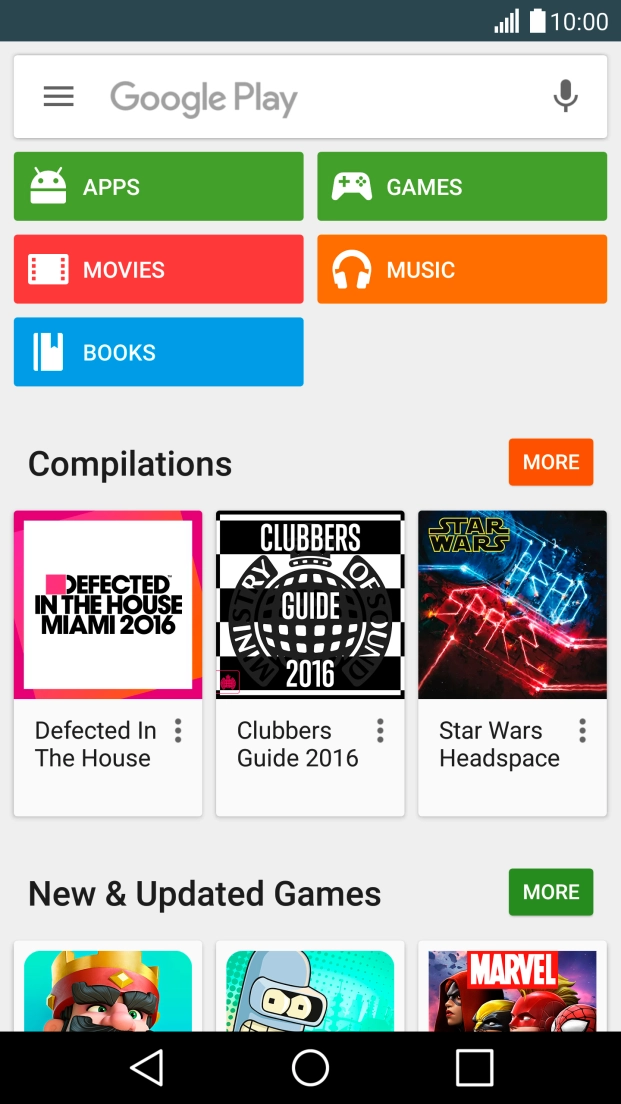Screen dimensions: 621x1104
Task: Open options for Defected In The House
Action: (178, 731)
